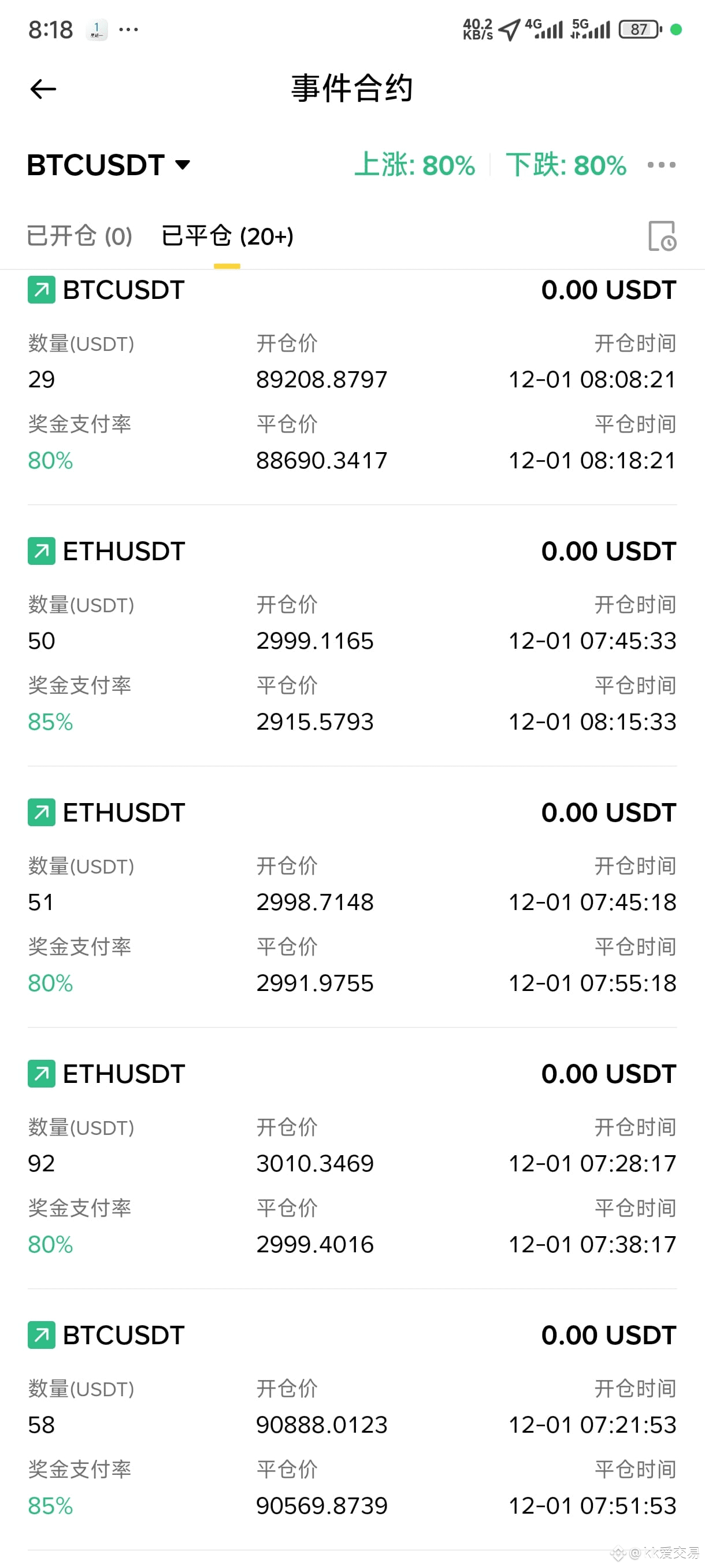Open the BTCUSDT pair dropdown
This screenshot has width=705, height=1568.
coord(109,165)
